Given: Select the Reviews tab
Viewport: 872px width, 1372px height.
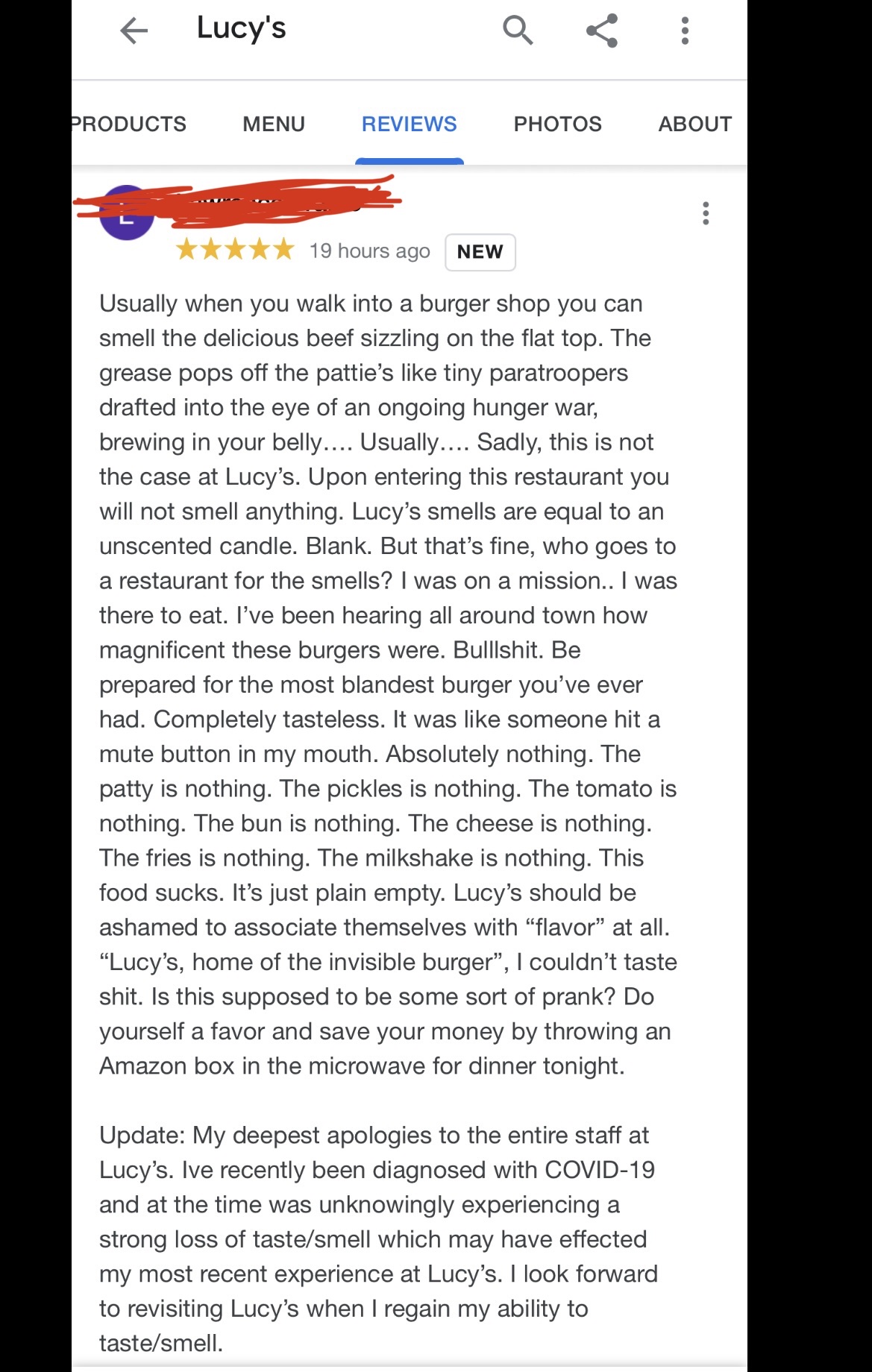Looking at the screenshot, I should [409, 124].
